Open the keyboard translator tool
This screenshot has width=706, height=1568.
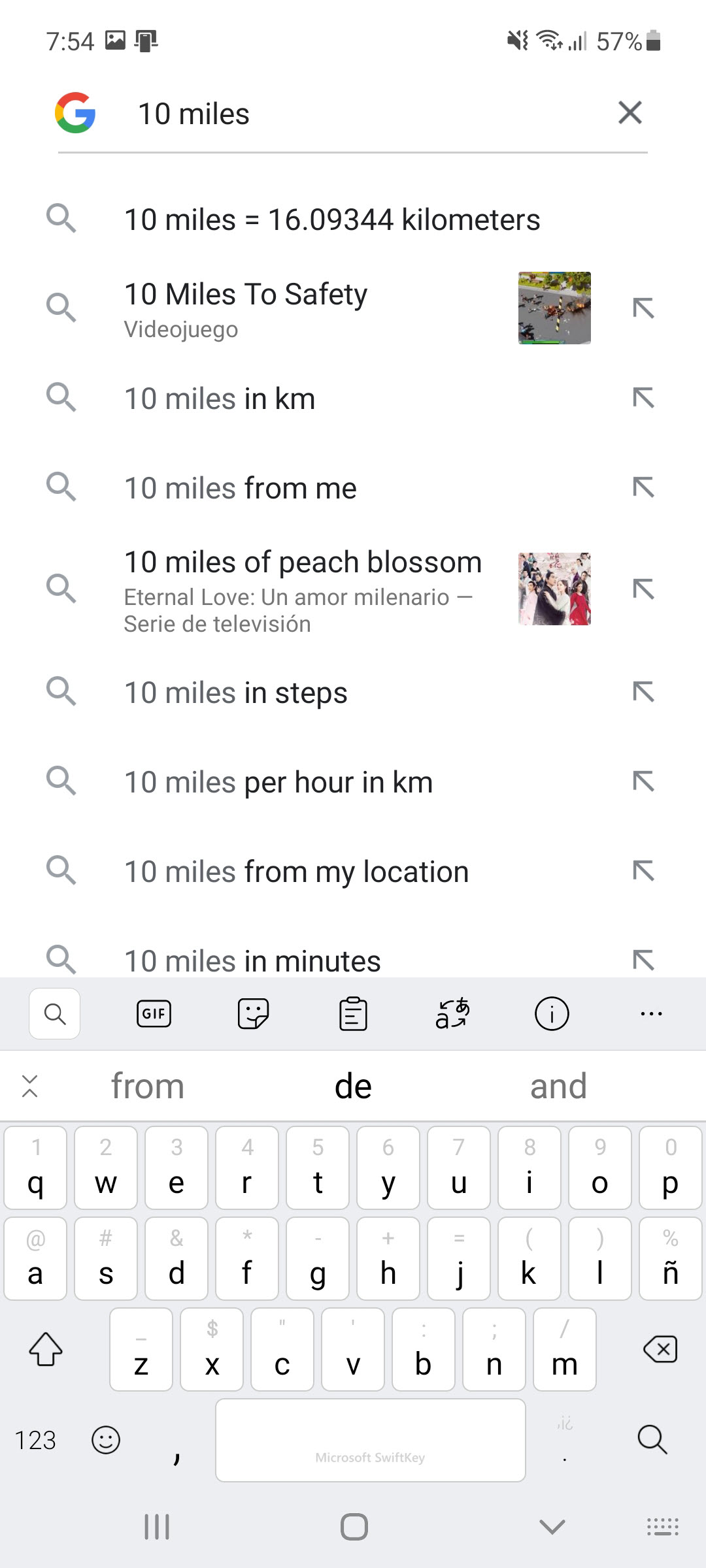452,1013
